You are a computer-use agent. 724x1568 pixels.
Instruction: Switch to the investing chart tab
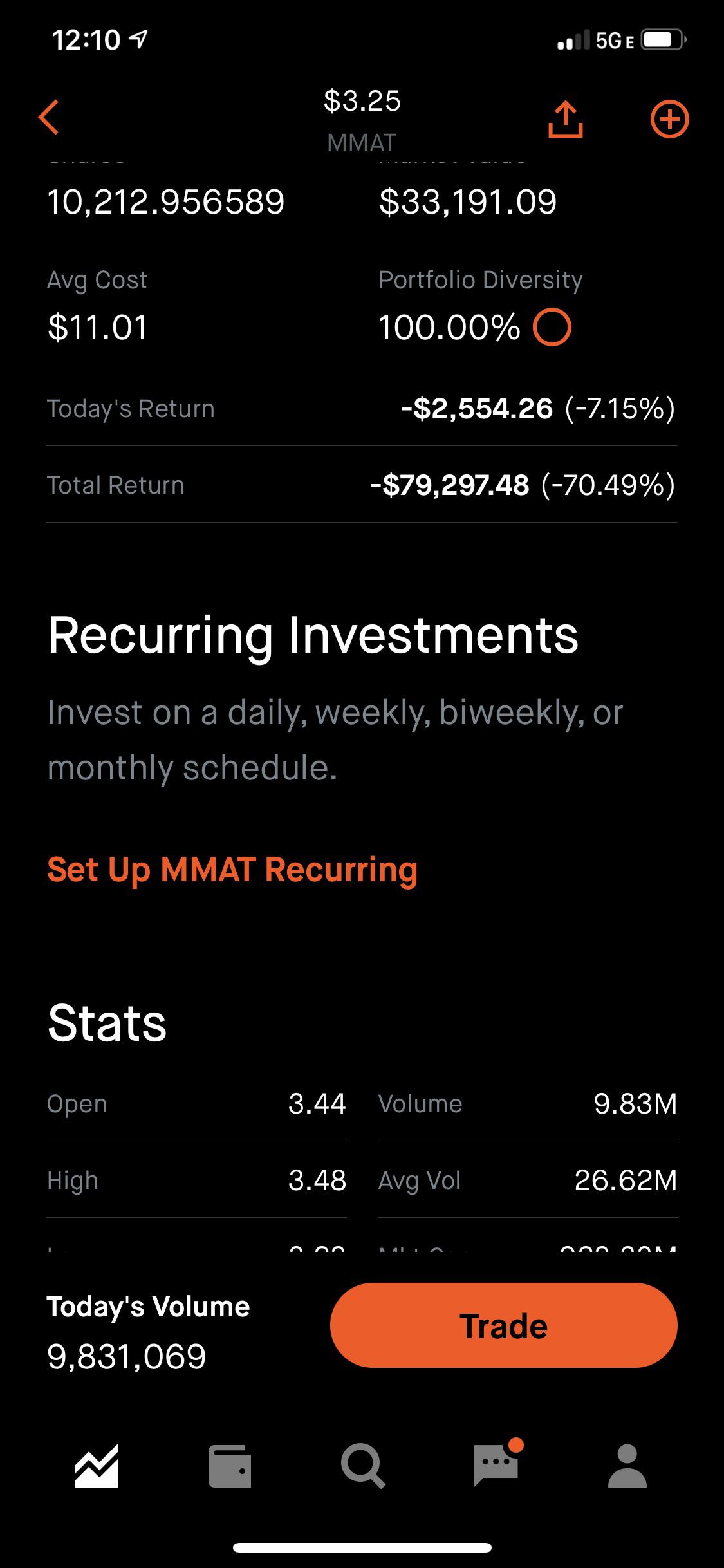click(97, 1467)
